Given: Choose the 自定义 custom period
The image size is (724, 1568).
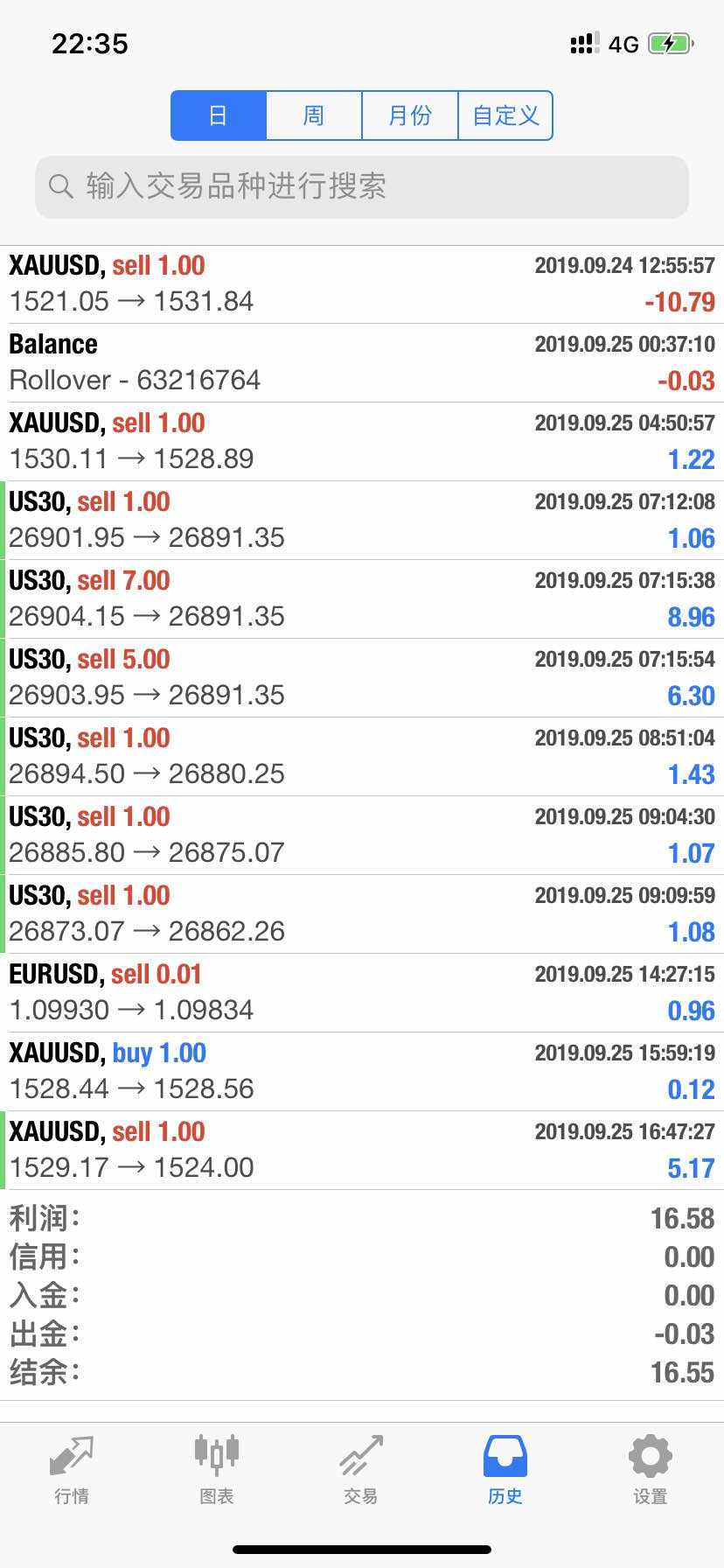Looking at the screenshot, I should coord(505,115).
